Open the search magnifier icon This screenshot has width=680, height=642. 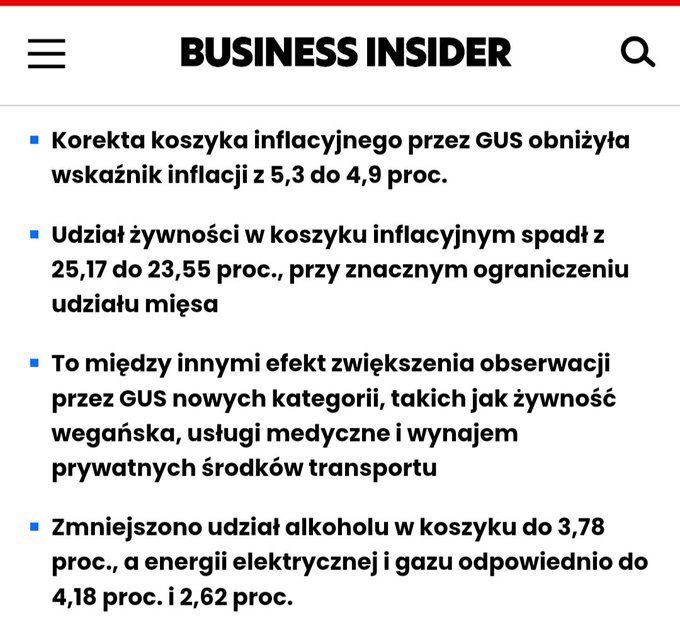[638, 52]
